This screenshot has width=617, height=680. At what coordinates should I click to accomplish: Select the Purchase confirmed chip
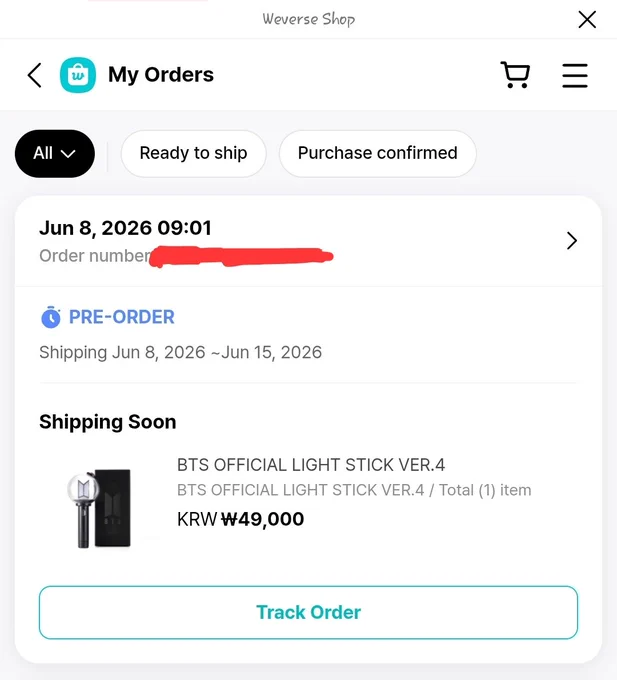coord(378,154)
